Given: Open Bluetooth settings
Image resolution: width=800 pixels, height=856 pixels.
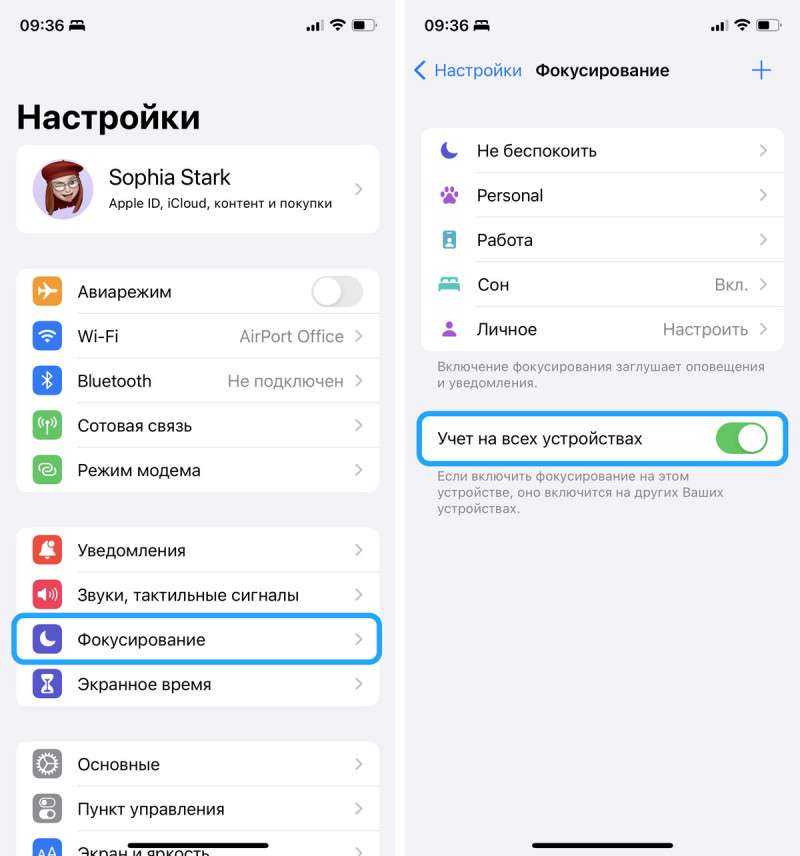Looking at the screenshot, I should click(x=197, y=381).
